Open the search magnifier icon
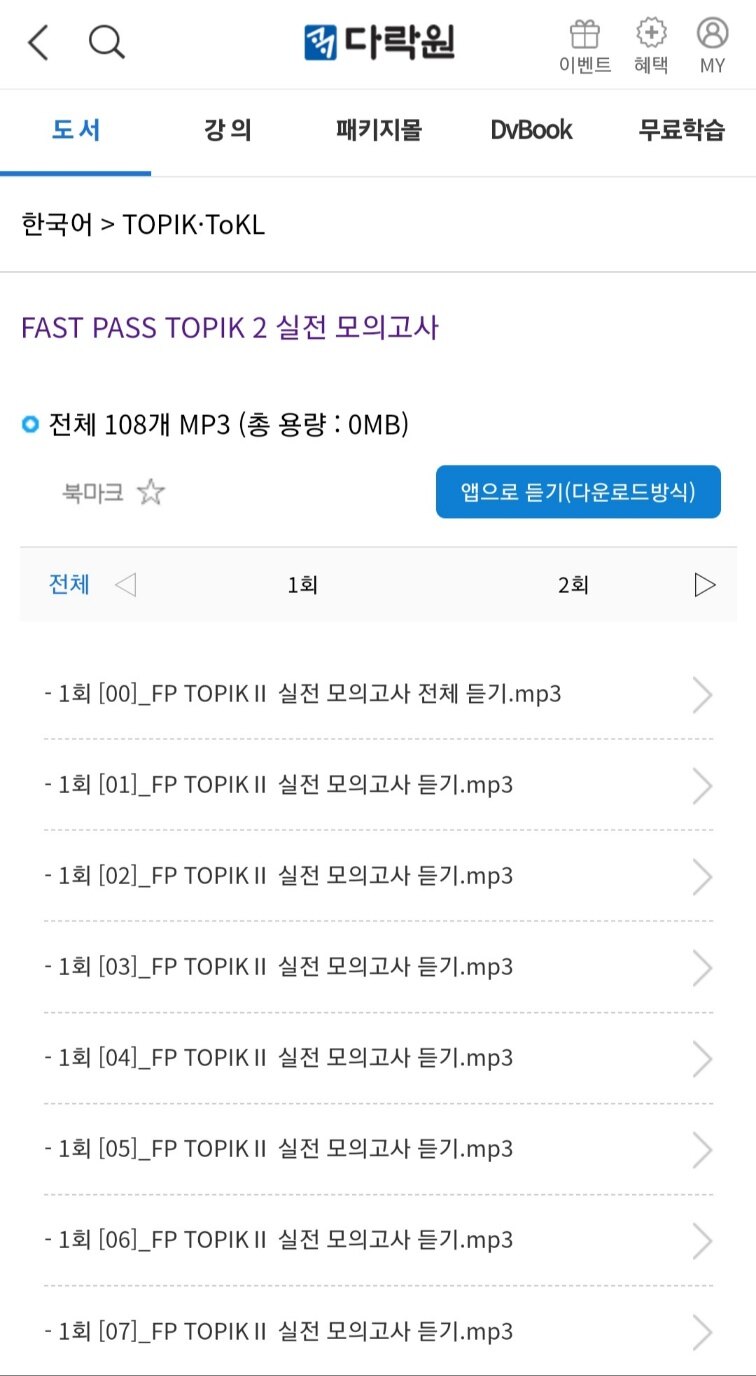 (x=106, y=43)
